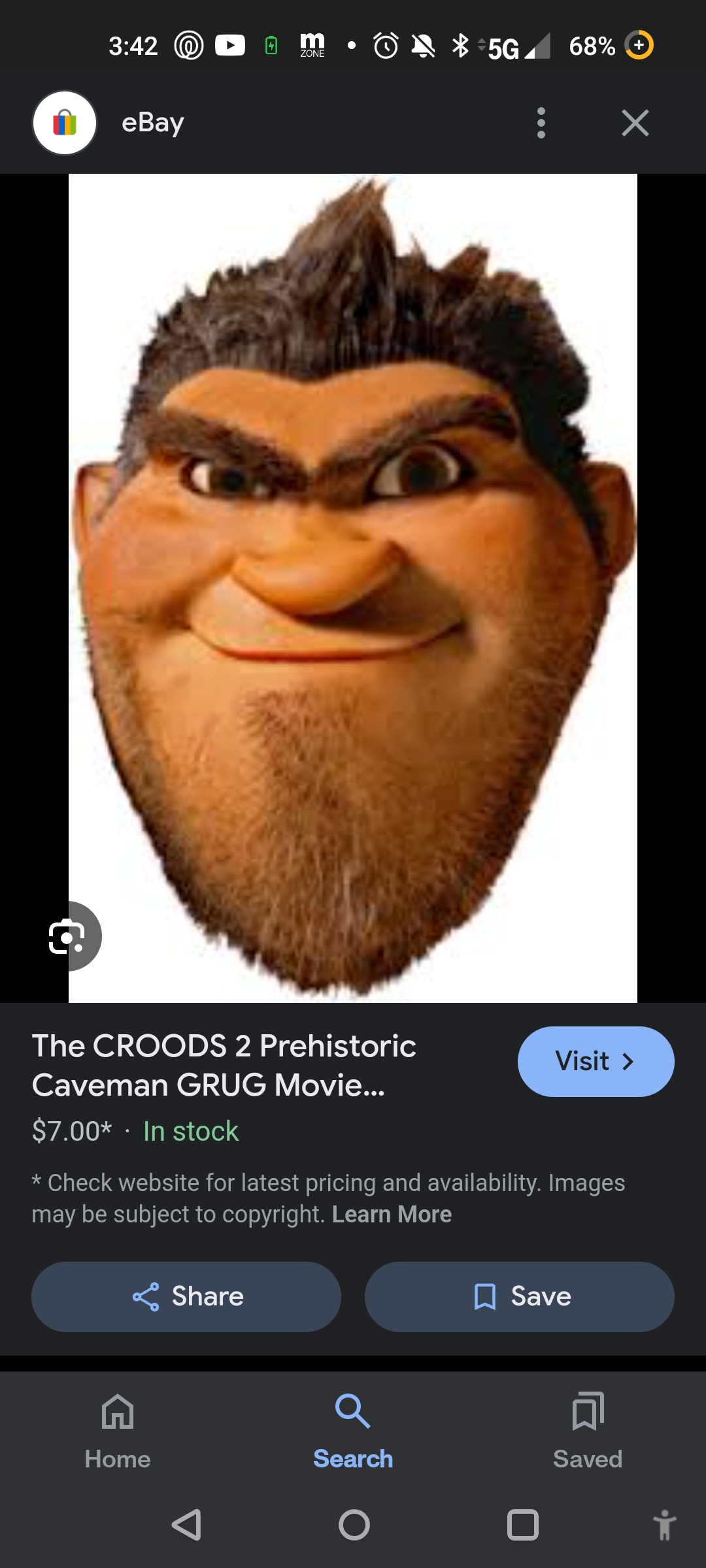Search this image with Lens
This screenshot has width=706, height=1568.
(x=67, y=936)
